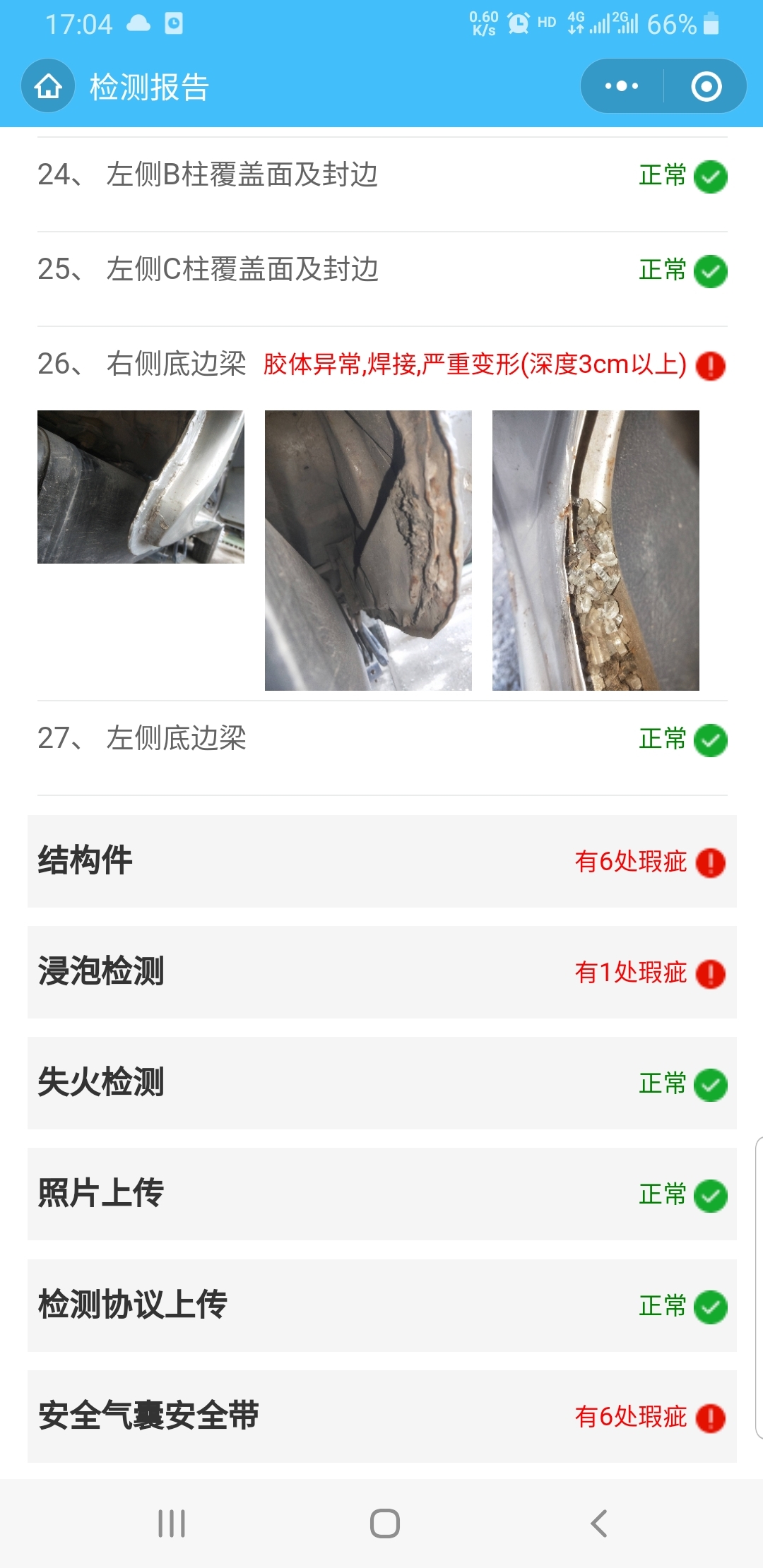Close the mini program via circle icon
This screenshot has width=763, height=1568.
click(x=706, y=86)
